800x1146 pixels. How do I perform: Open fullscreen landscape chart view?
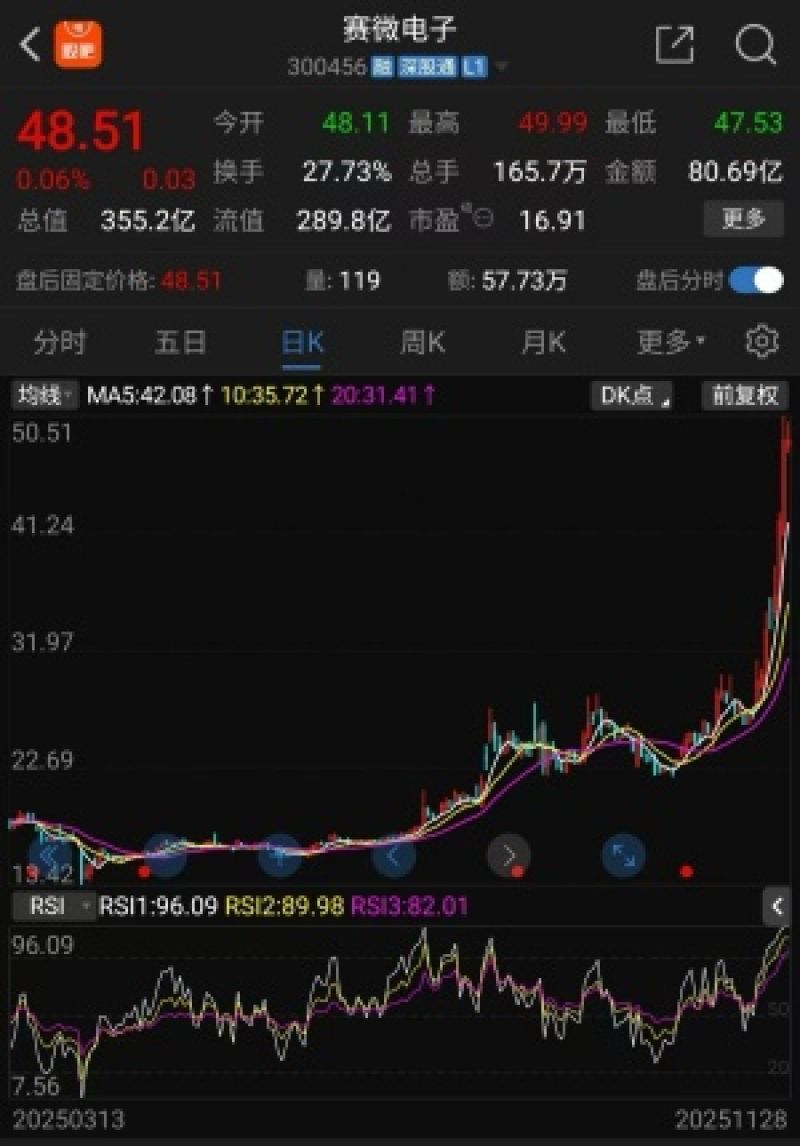[624, 855]
